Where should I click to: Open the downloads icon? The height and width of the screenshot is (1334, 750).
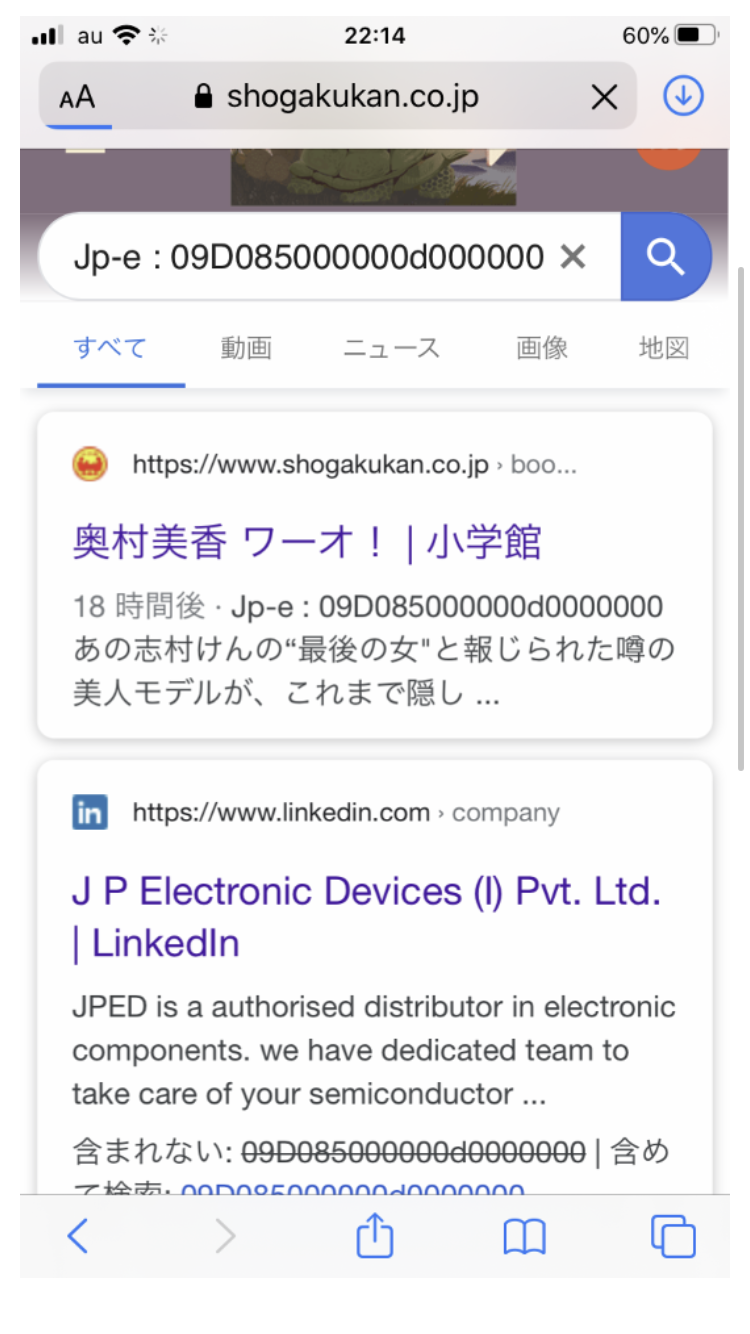pos(684,96)
